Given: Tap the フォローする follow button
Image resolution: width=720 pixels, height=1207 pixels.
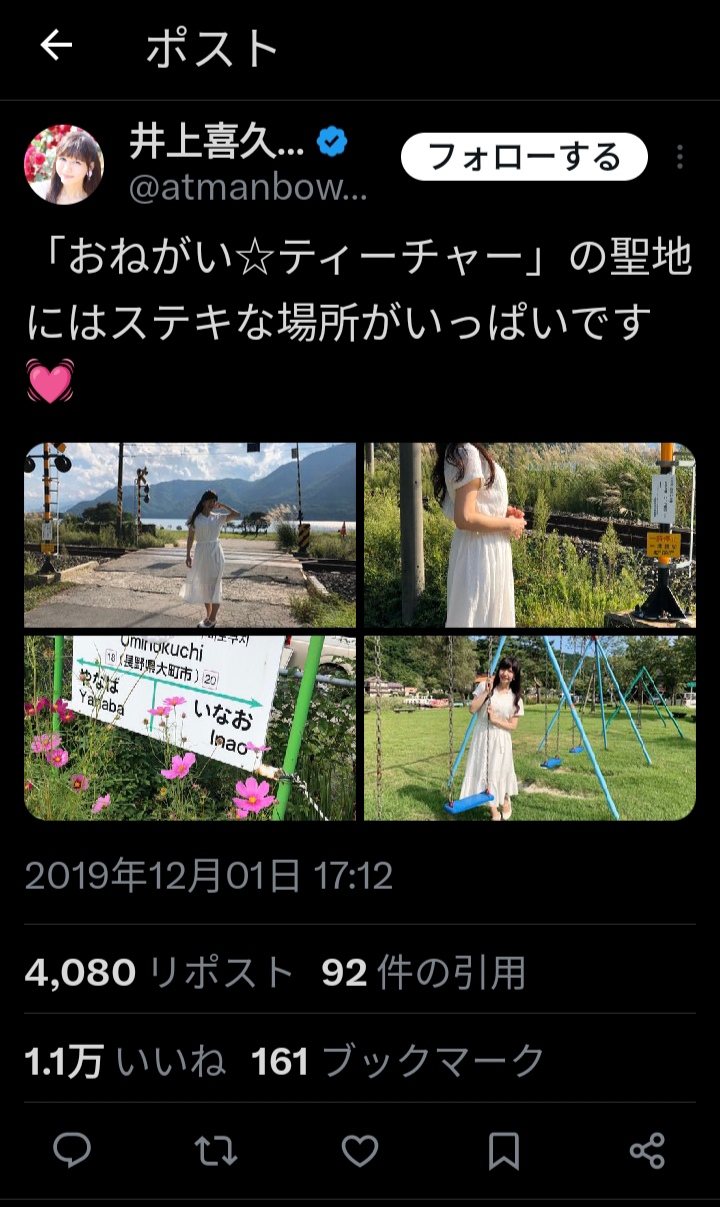Looking at the screenshot, I should pyautogui.click(x=524, y=157).
